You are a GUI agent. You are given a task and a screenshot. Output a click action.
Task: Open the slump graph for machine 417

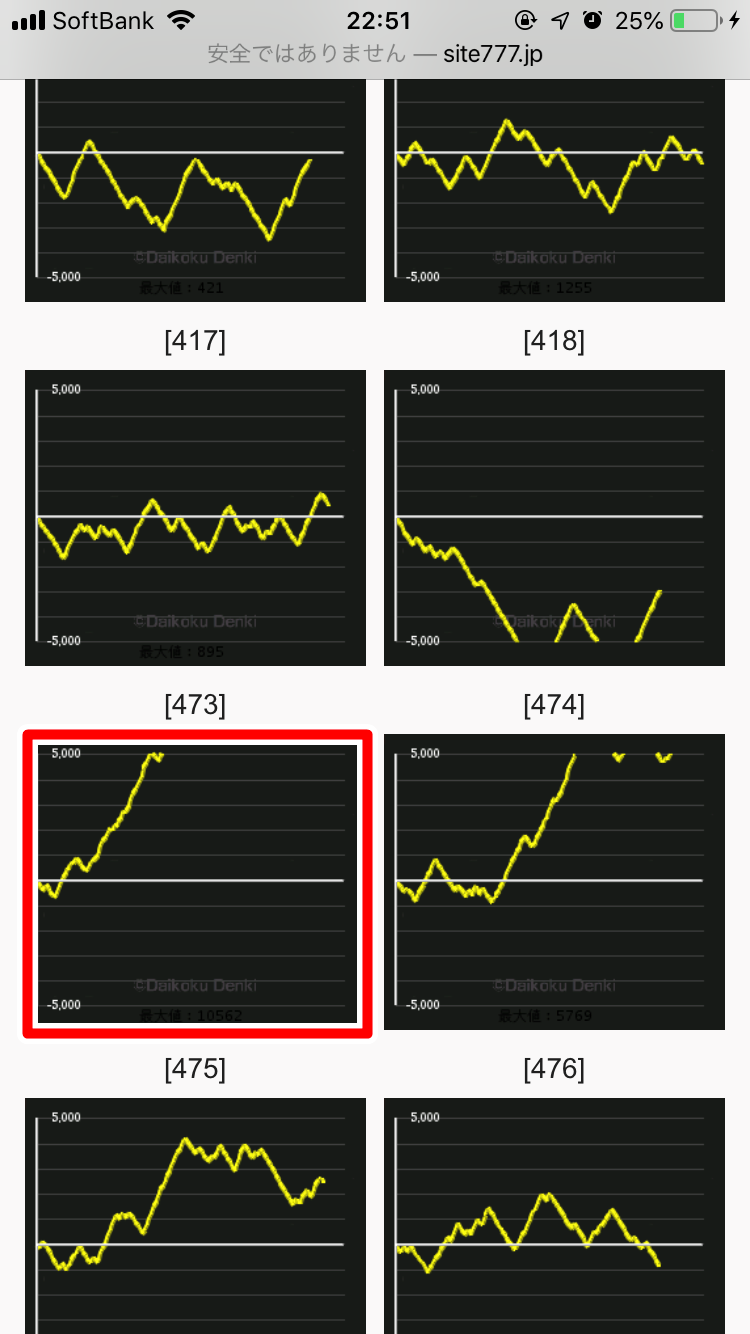pyautogui.click(x=195, y=190)
